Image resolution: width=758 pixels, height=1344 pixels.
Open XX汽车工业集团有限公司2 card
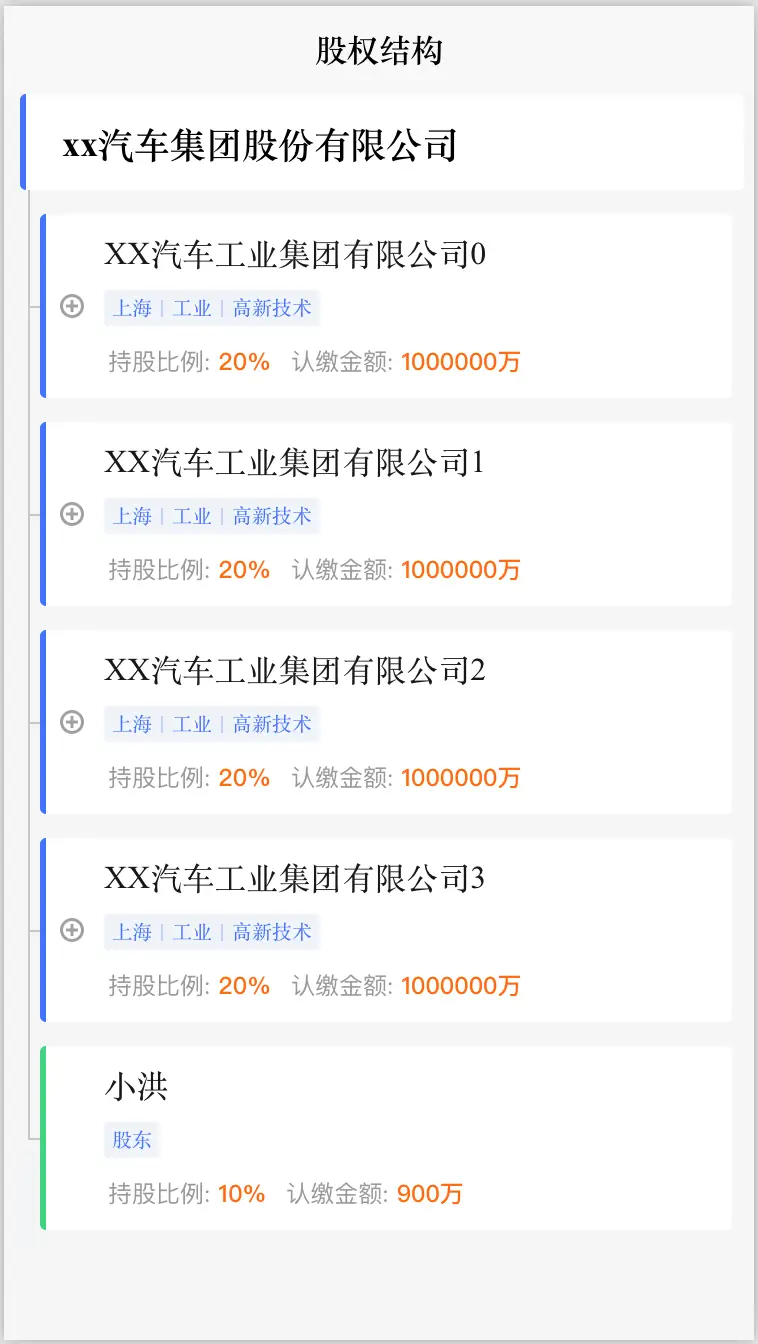(x=295, y=672)
